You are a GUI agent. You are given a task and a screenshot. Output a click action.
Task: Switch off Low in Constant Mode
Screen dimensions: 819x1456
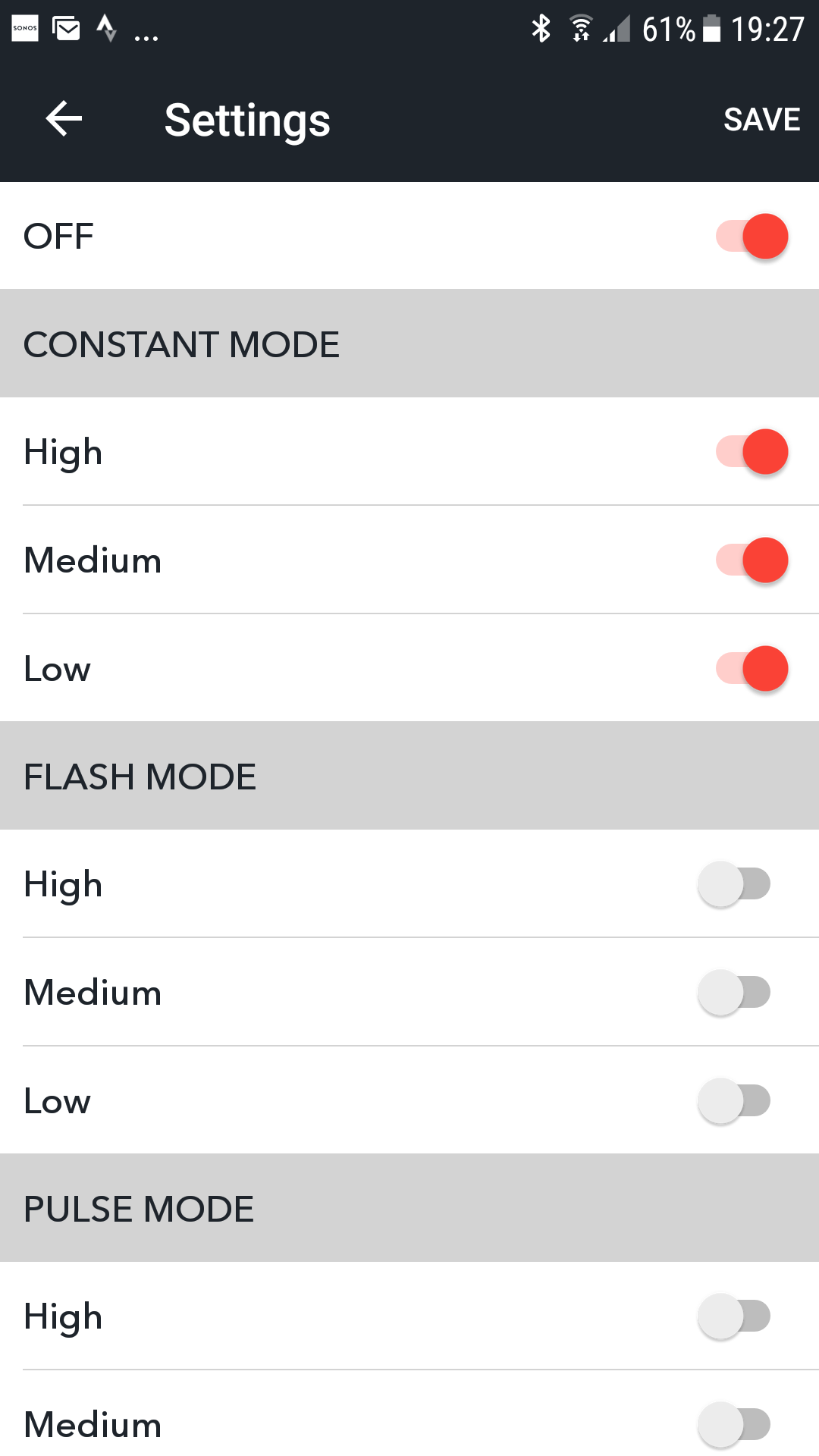pos(752,669)
